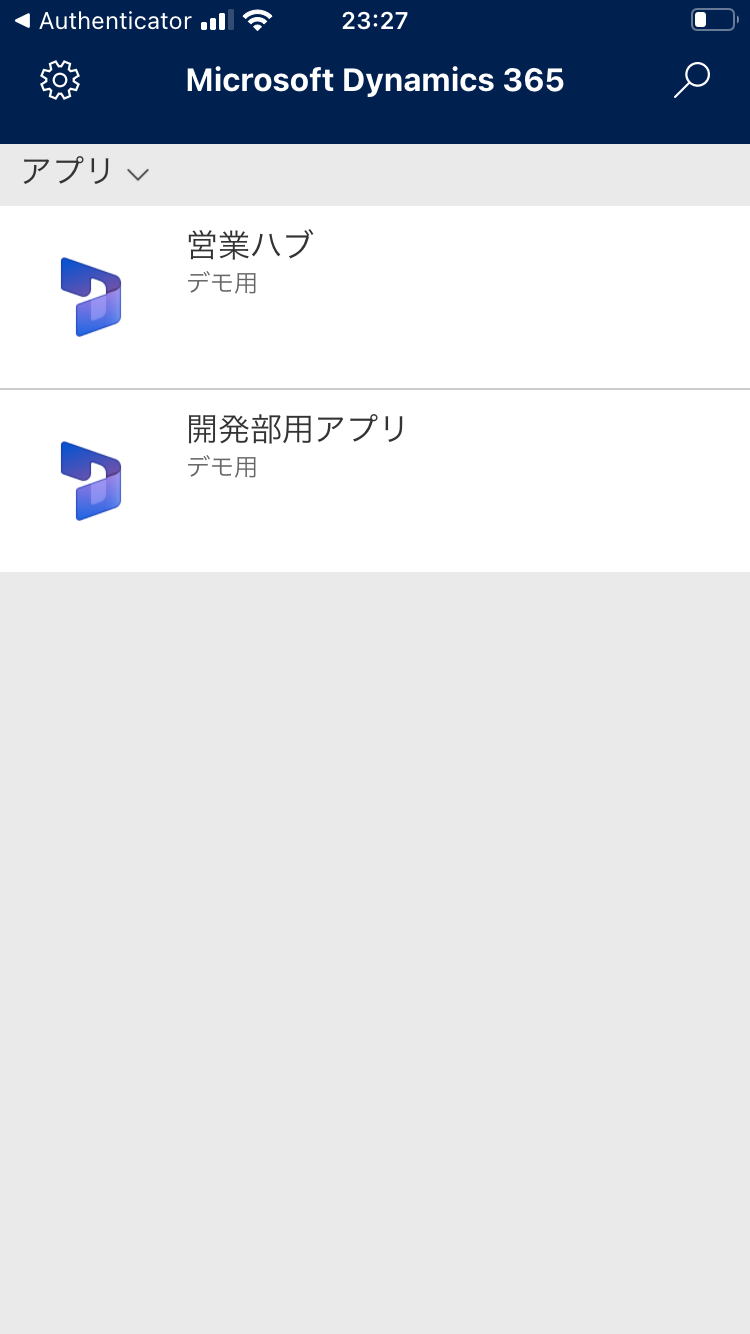Open the search magnifier icon

pyautogui.click(x=691, y=80)
